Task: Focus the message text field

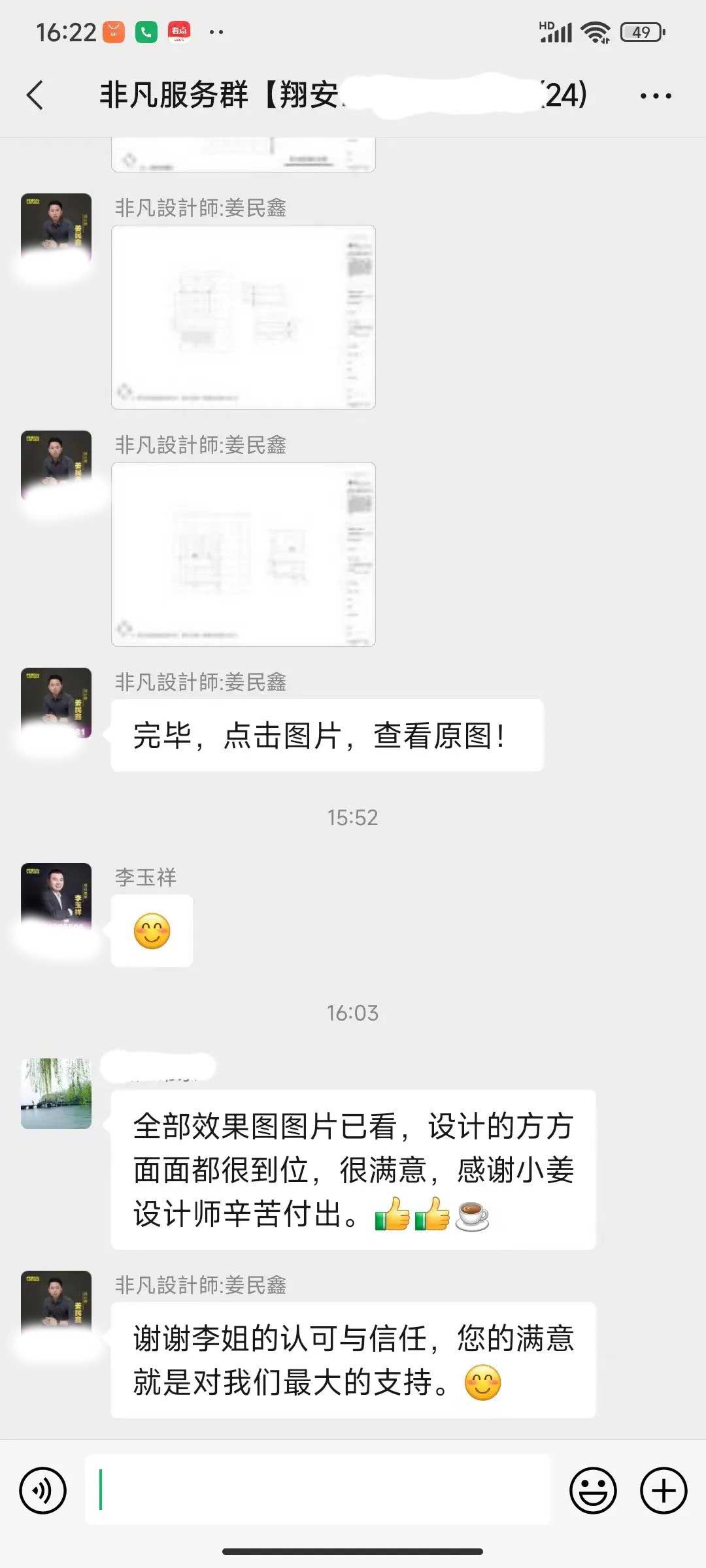Action: tap(317, 1490)
